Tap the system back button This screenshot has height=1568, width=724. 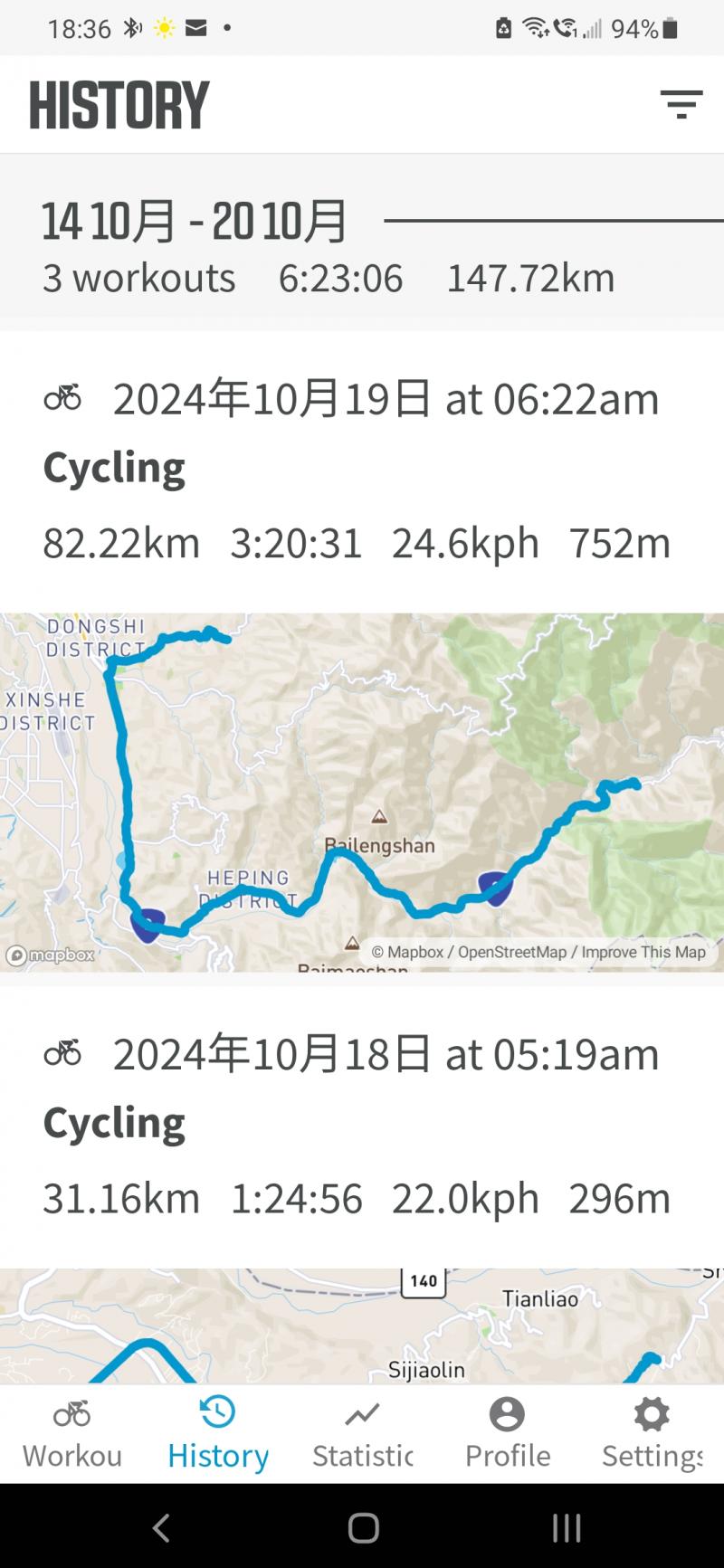(161, 1528)
